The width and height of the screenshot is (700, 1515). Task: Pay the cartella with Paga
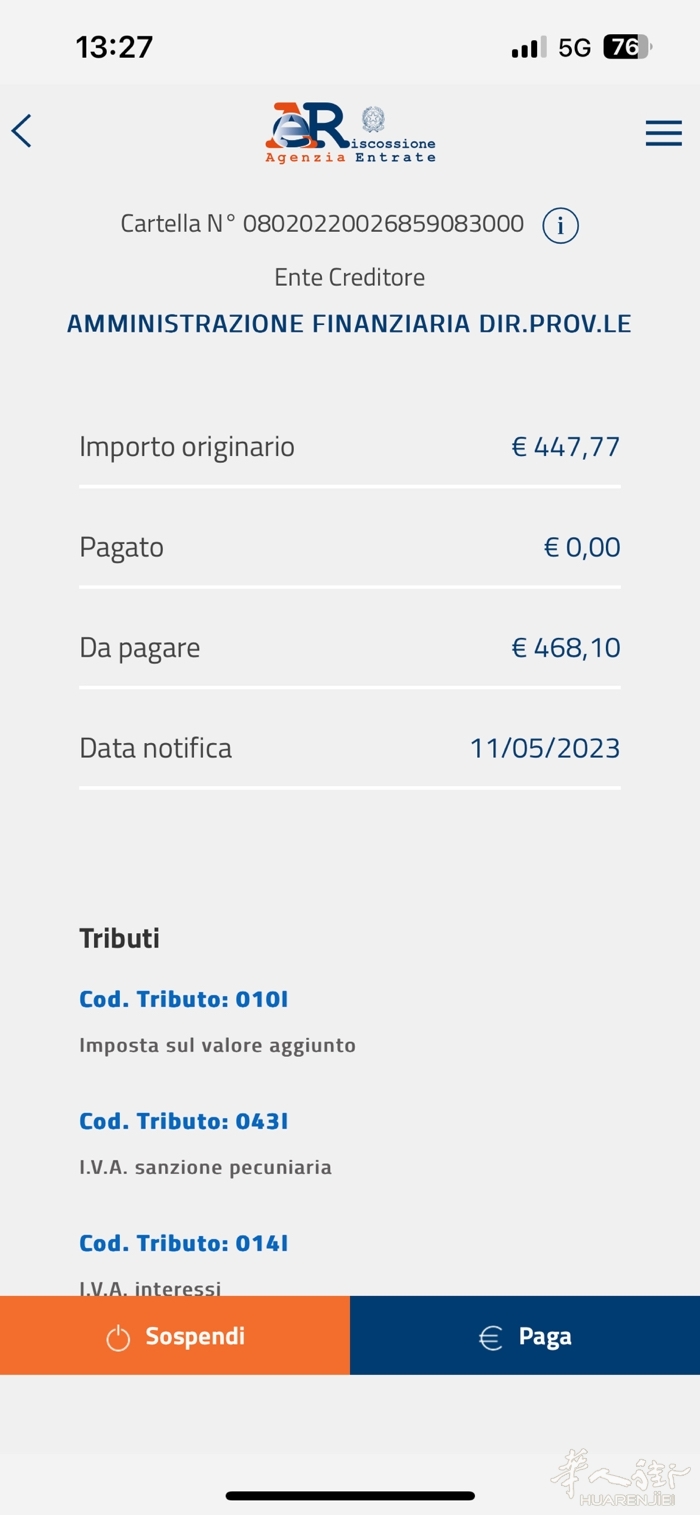525,1336
